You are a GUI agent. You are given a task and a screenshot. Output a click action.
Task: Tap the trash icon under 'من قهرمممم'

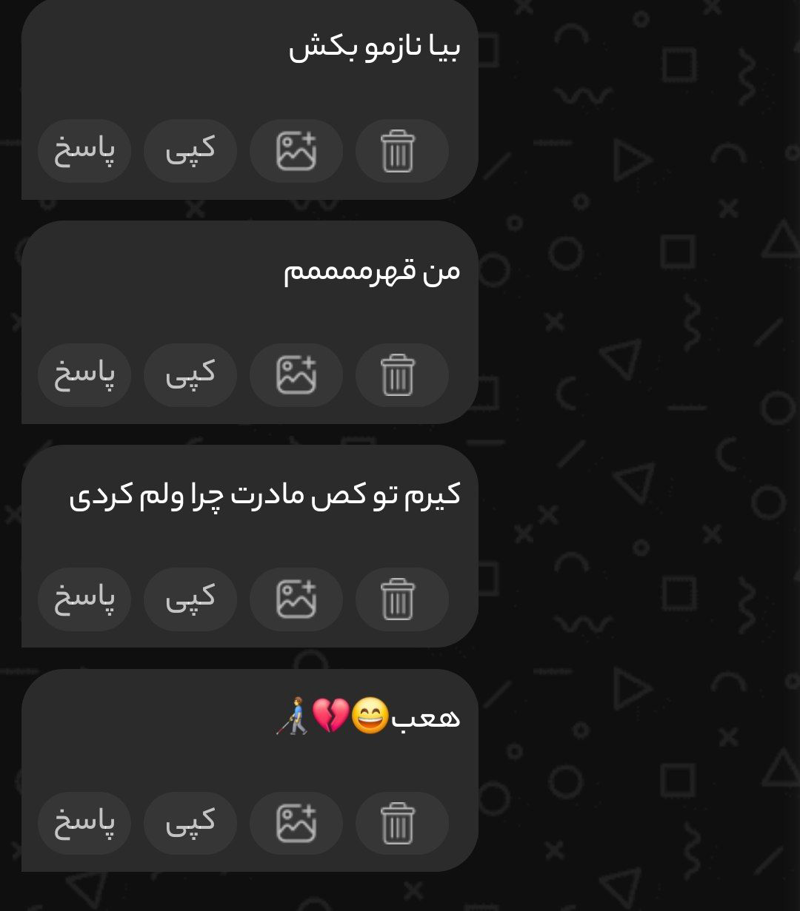click(398, 375)
